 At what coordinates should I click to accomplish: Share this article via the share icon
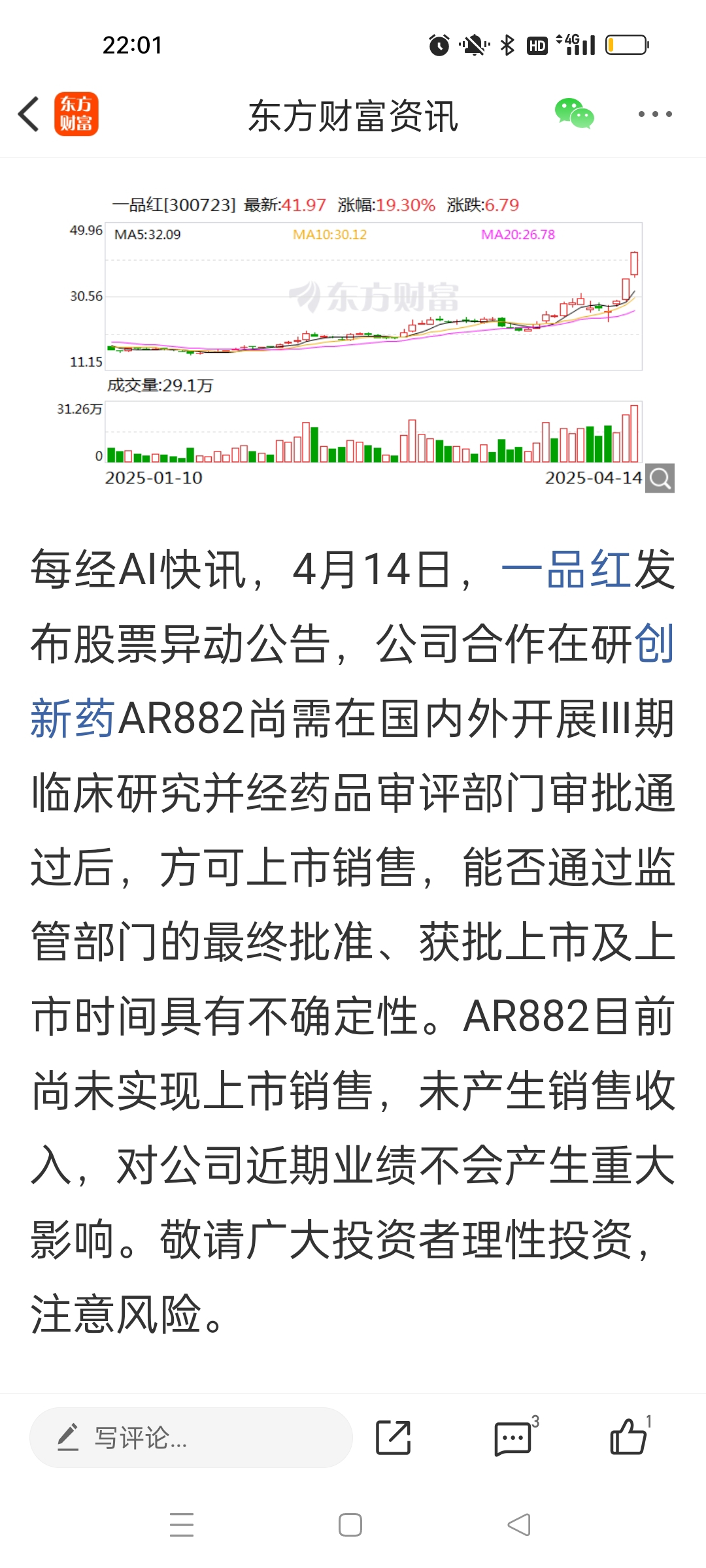pos(394,1437)
